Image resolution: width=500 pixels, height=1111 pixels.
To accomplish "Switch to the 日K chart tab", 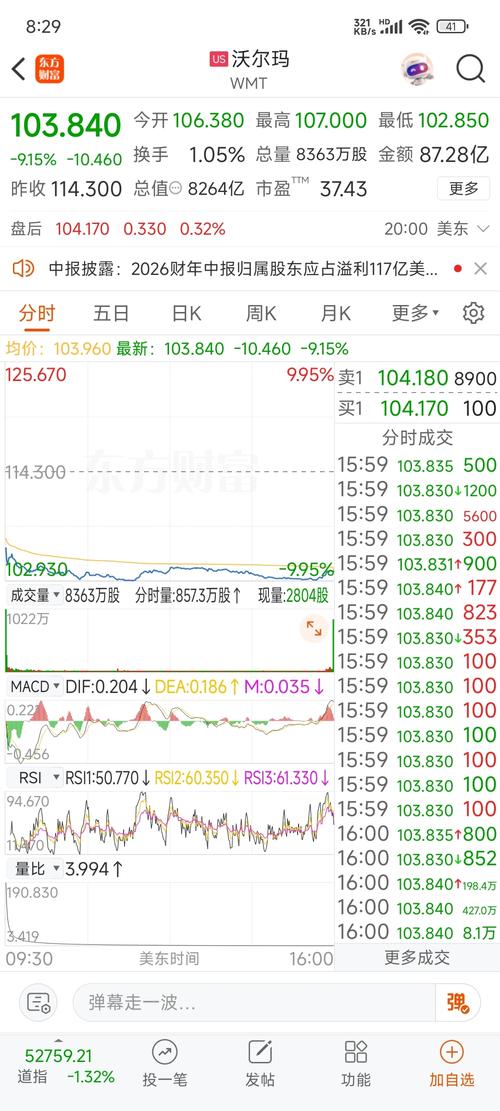I will pos(186,313).
